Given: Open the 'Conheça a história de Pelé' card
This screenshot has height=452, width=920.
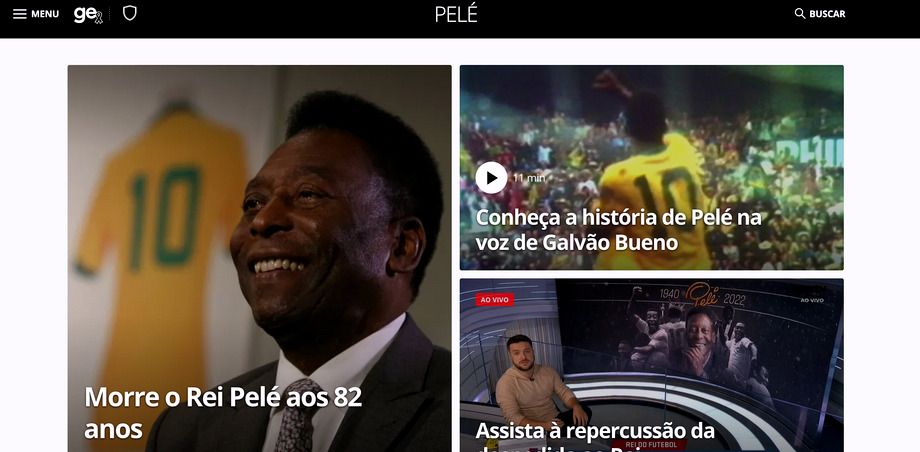Looking at the screenshot, I should tap(618, 229).
